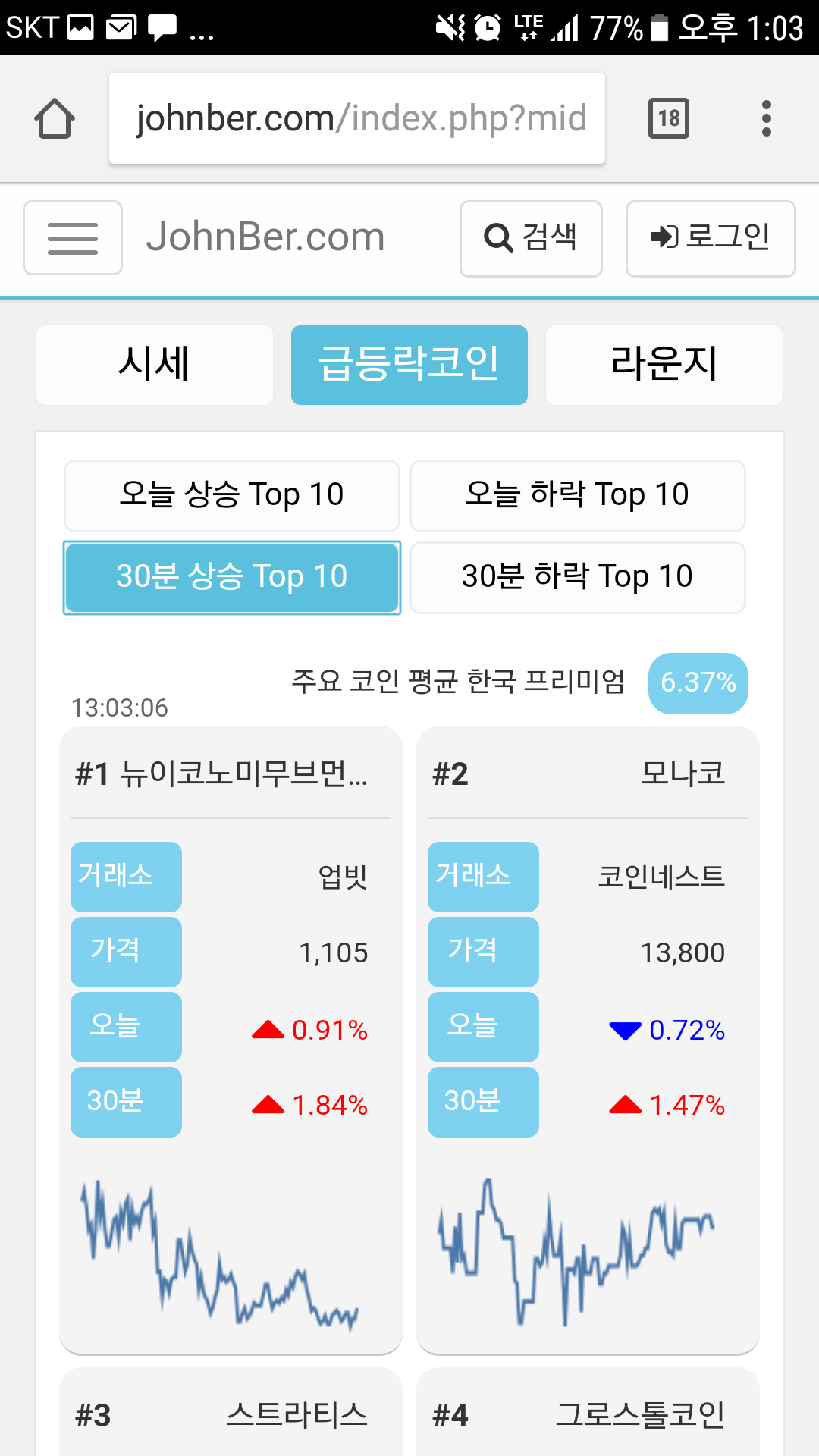Enable the 30분 하락 Top 10 filter
Viewport: 819px width, 1456px height.
pos(577,577)
